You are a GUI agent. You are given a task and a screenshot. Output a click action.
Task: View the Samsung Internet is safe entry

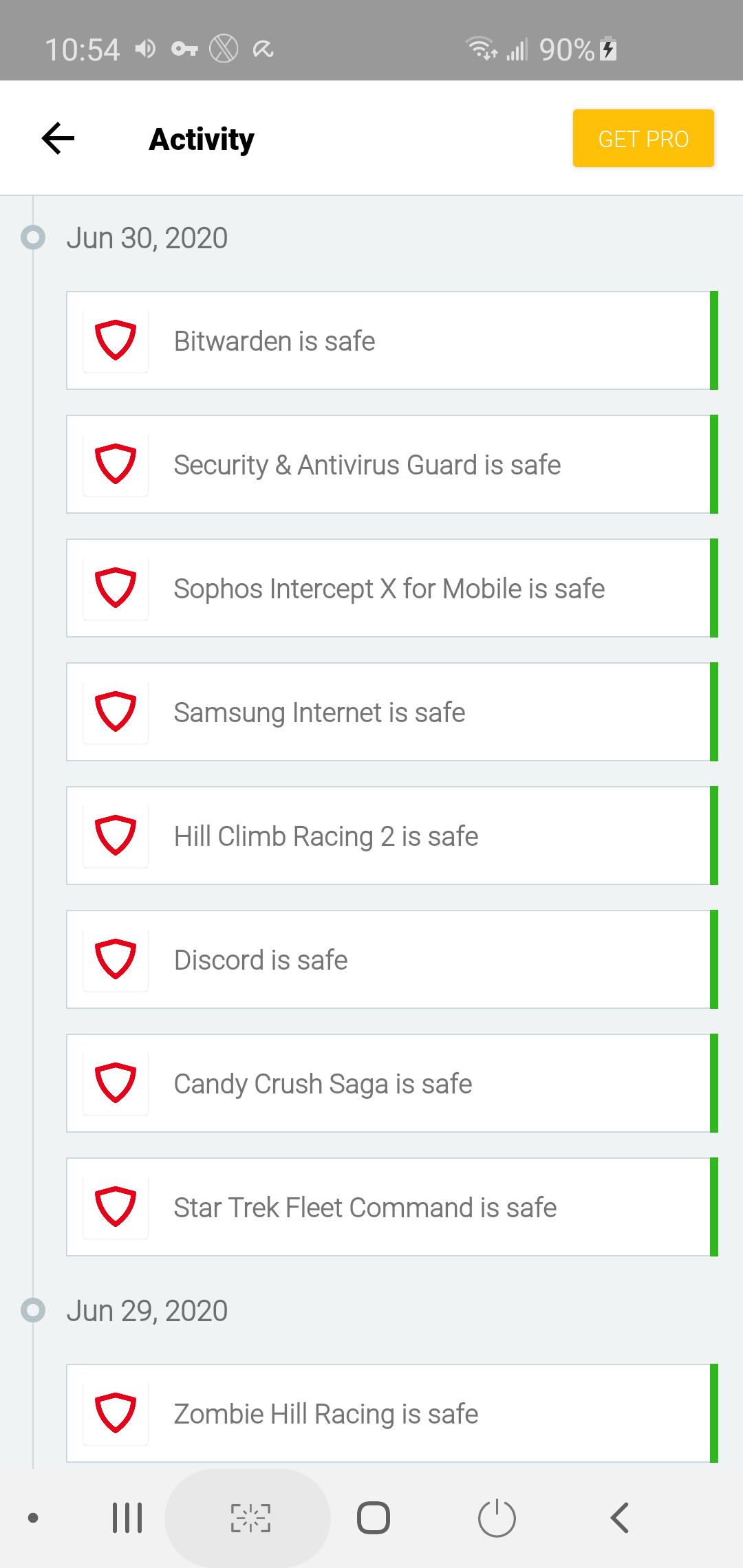click(x=392, y=712)
